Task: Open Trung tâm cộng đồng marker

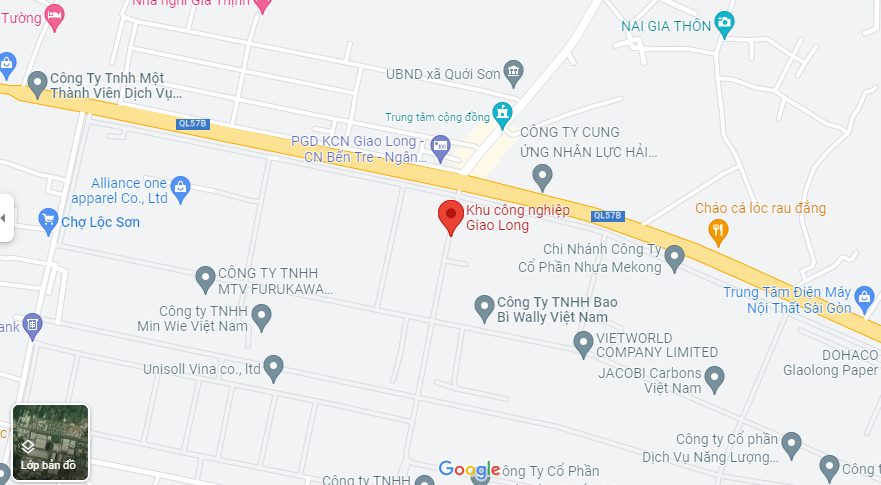Action: click(x=503, y=110)
